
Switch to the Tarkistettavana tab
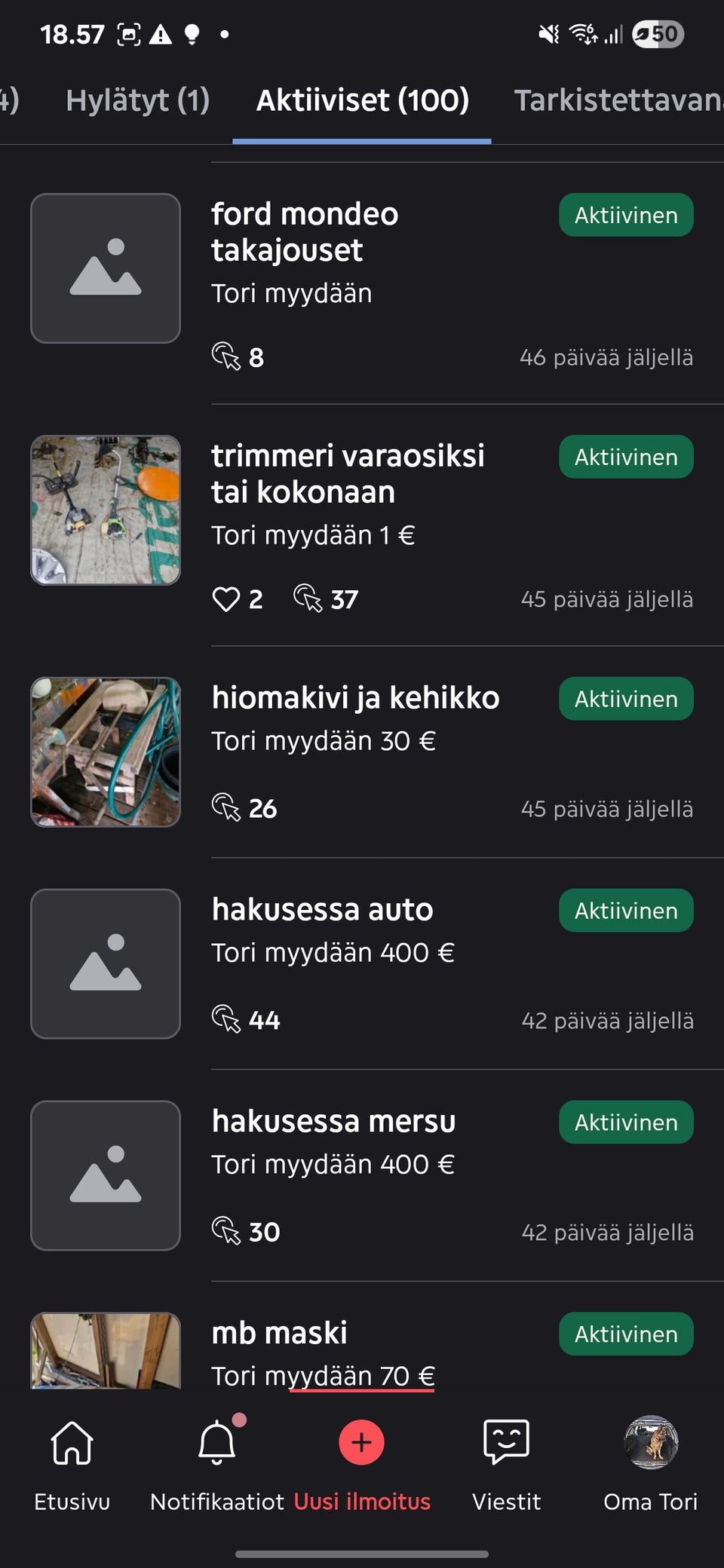[x=617, y=100]
